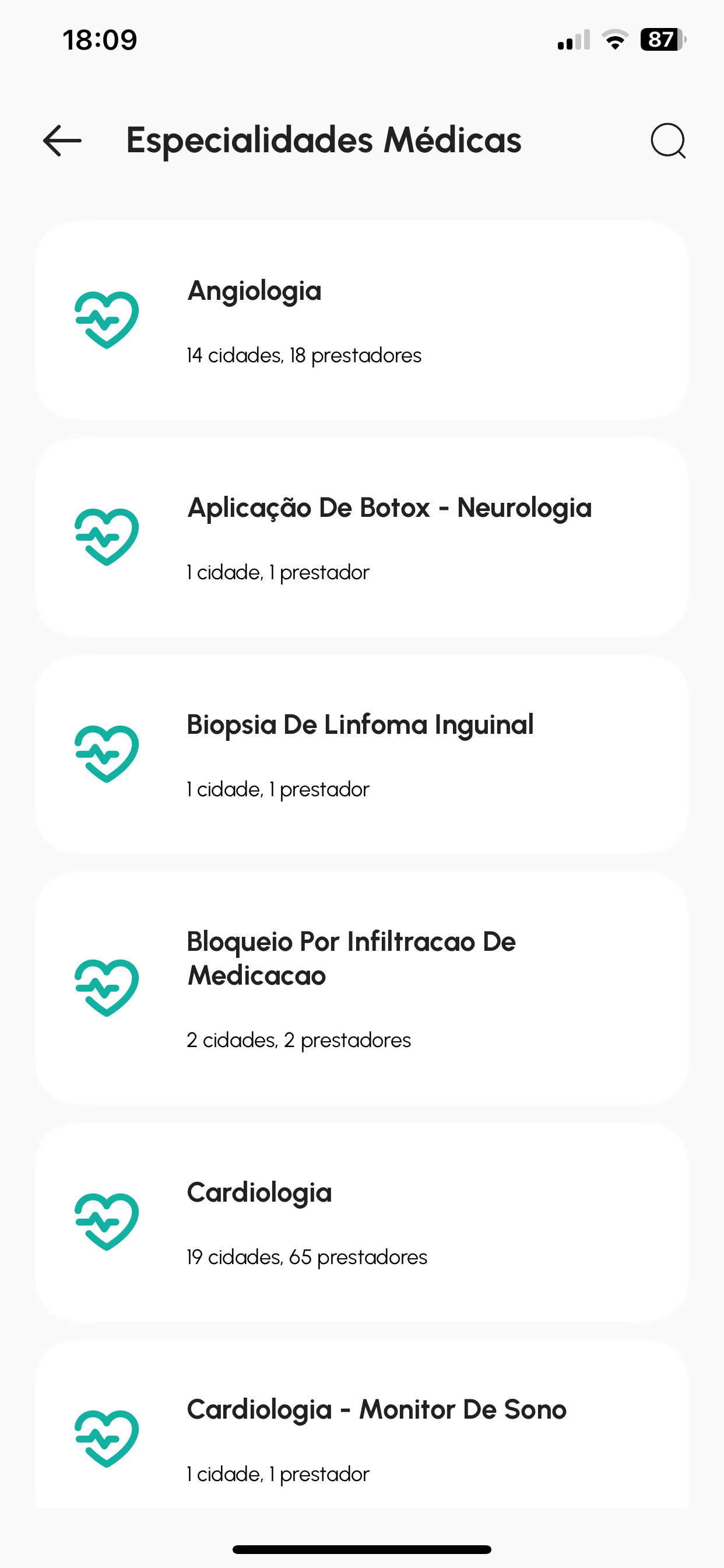Go back using the arrow icon

[x=62, y=141]
